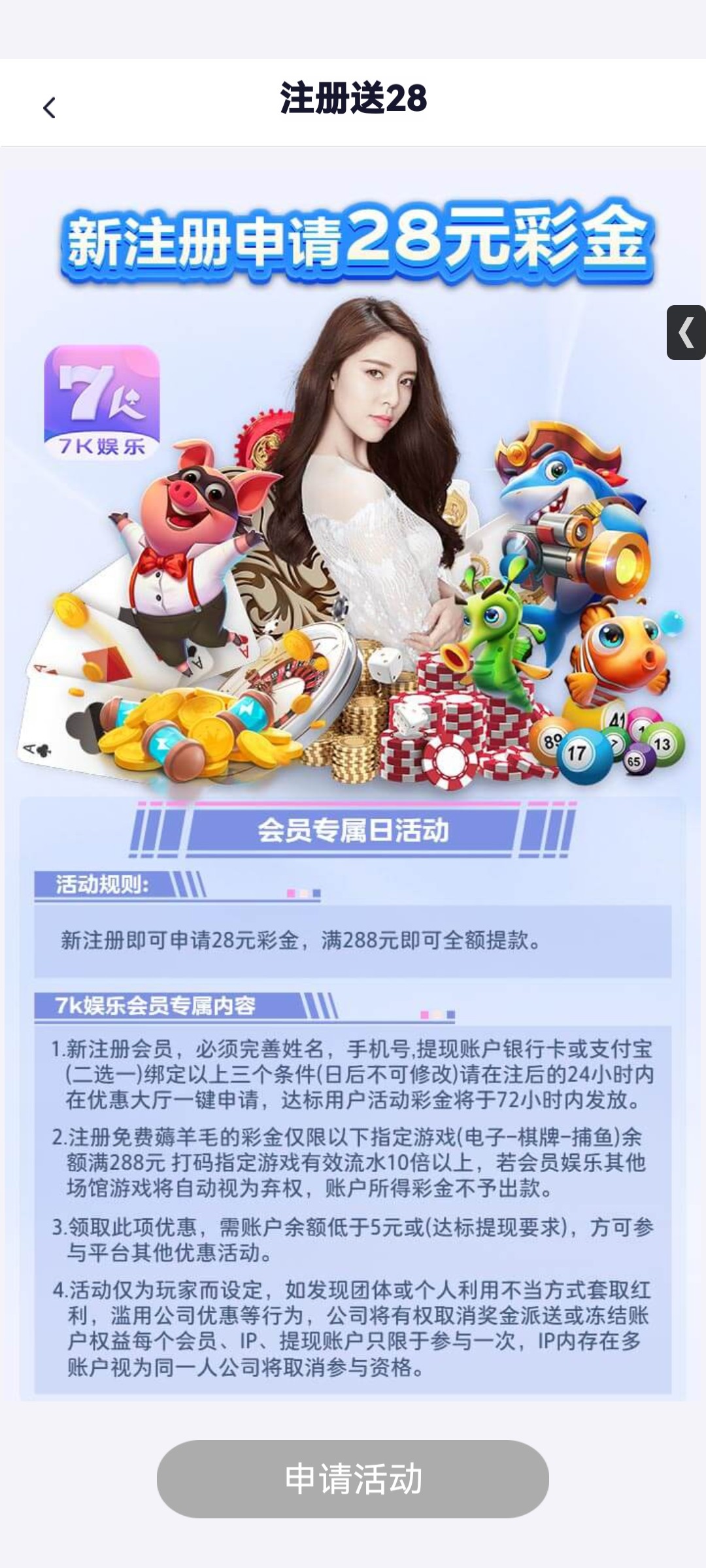Tap the 申请活动 button

point(352,1479)
